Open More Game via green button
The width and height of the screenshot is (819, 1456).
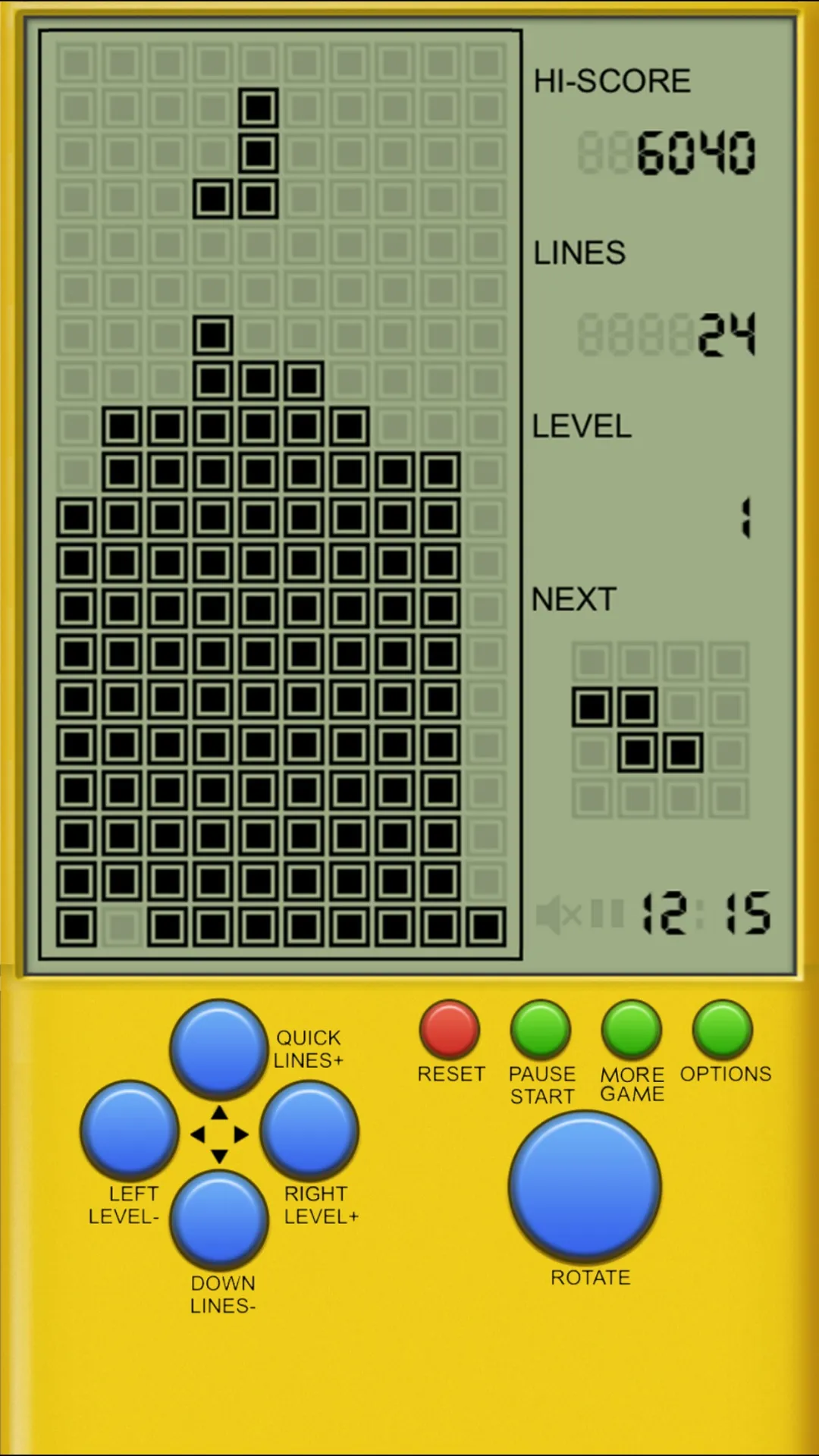coord(632,1030)
